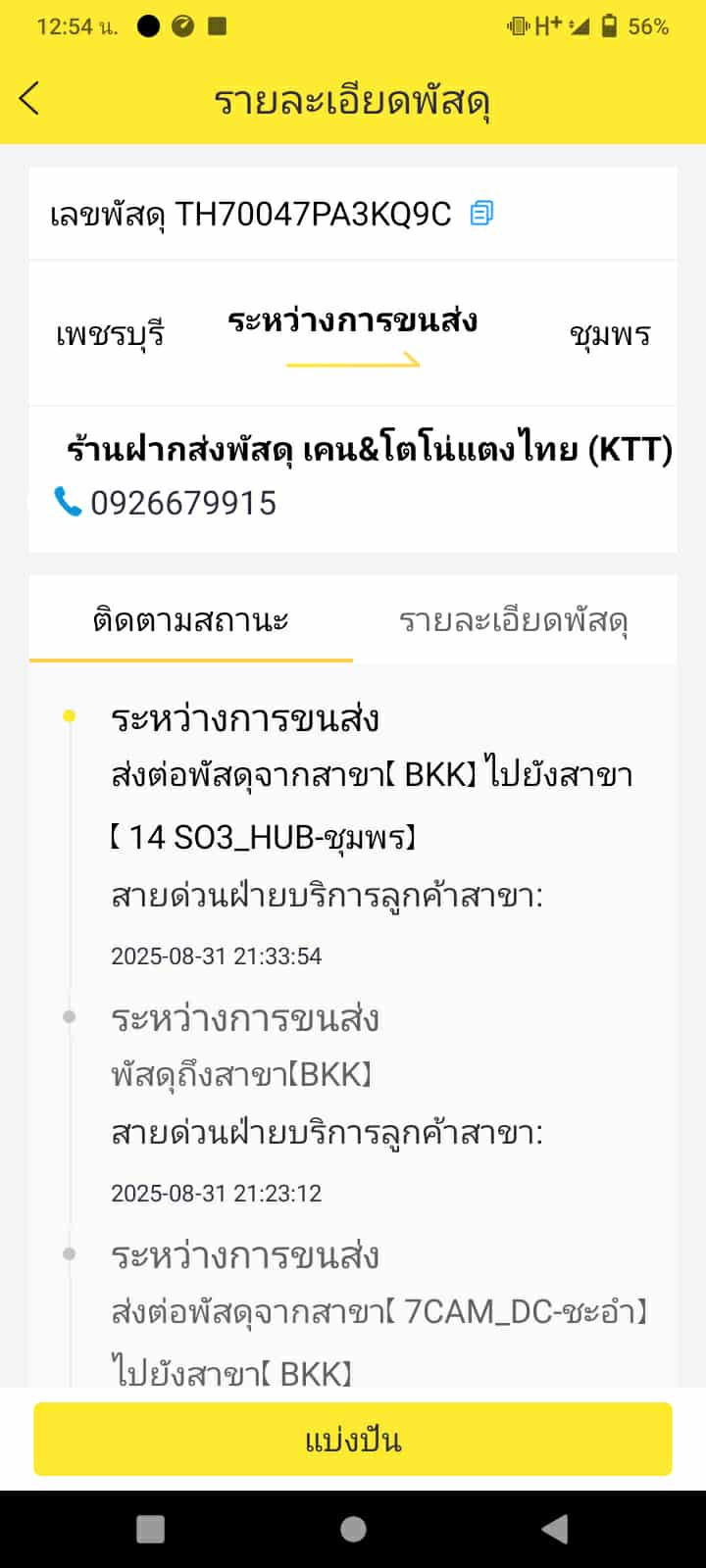
Task: Go back using the top arrow
Action: pos(29,98)
